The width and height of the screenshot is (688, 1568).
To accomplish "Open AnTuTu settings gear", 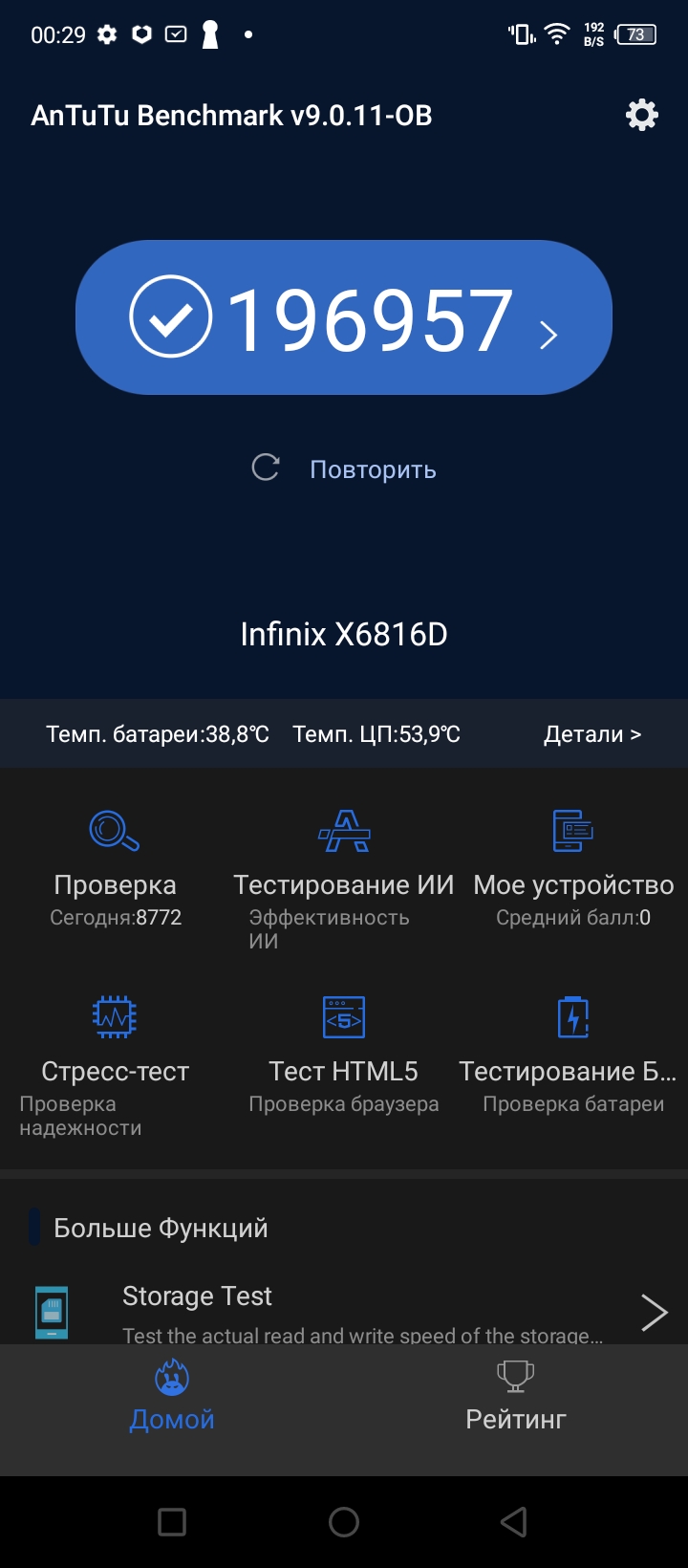I will [641, 116].
